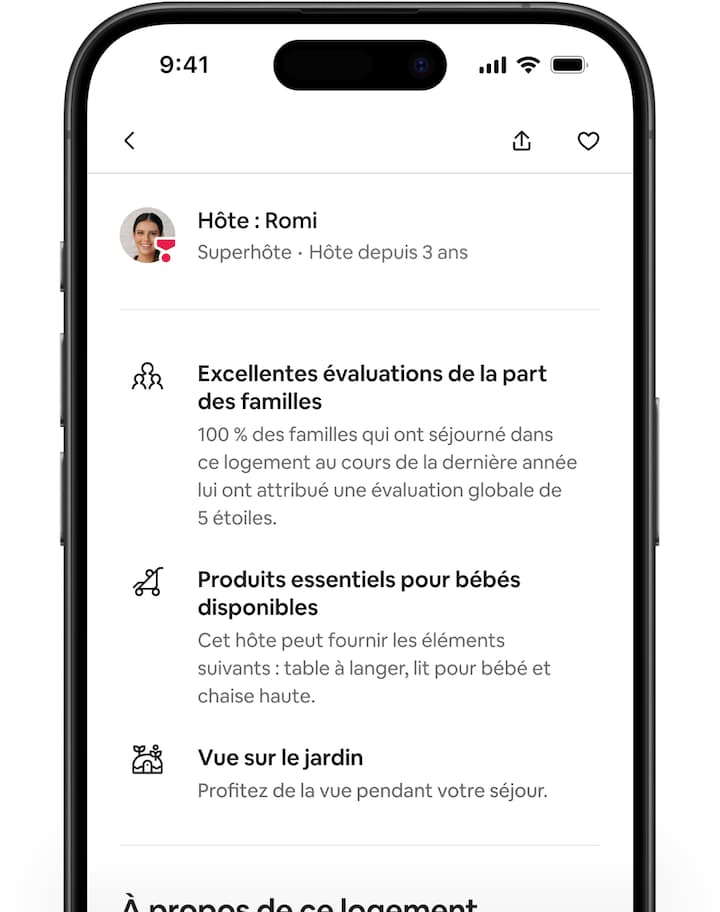Tap the time display showing 9:41

pyautogui.click(x=185, y=65)
